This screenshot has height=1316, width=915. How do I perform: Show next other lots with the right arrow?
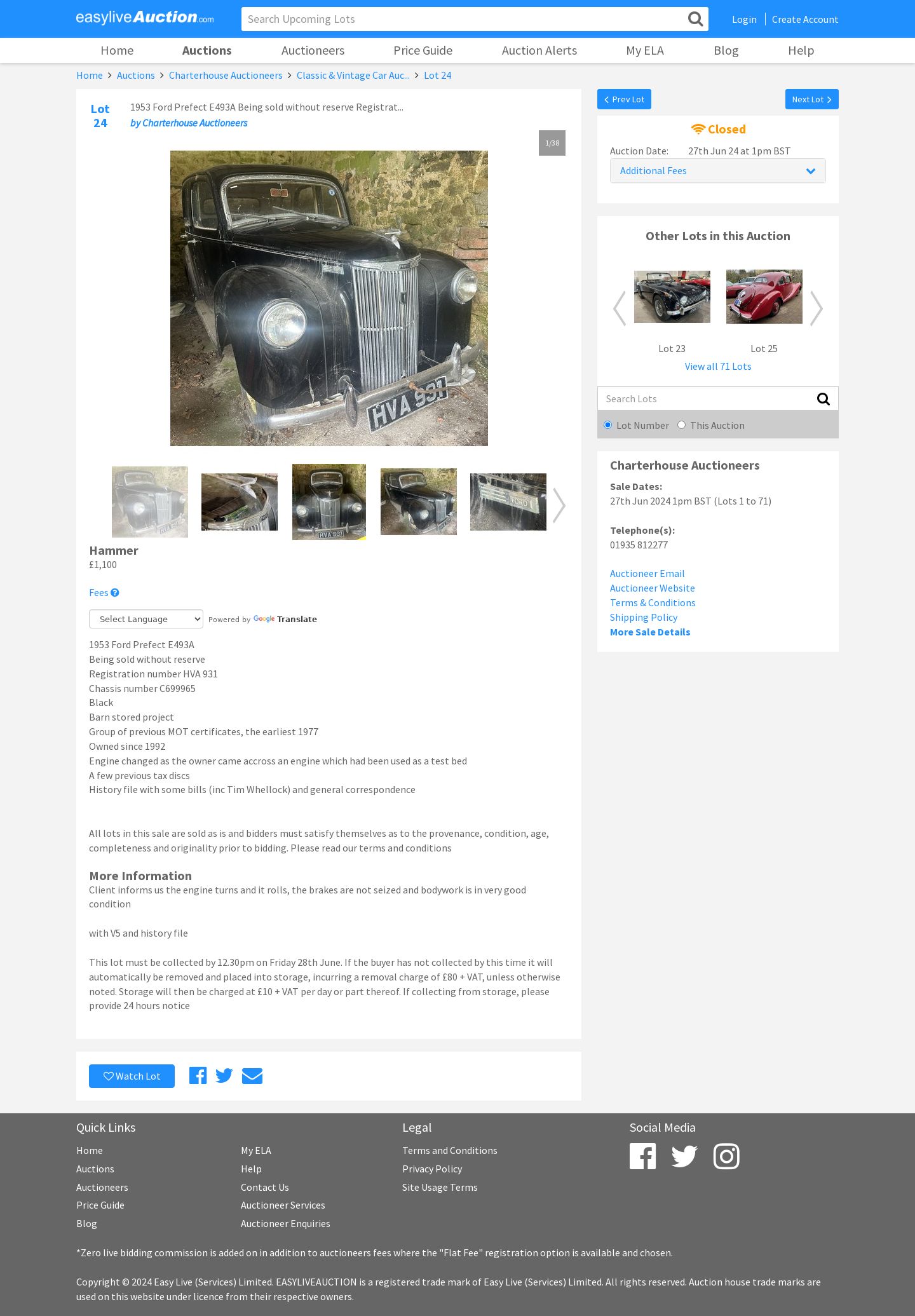(x=816, y=309)
